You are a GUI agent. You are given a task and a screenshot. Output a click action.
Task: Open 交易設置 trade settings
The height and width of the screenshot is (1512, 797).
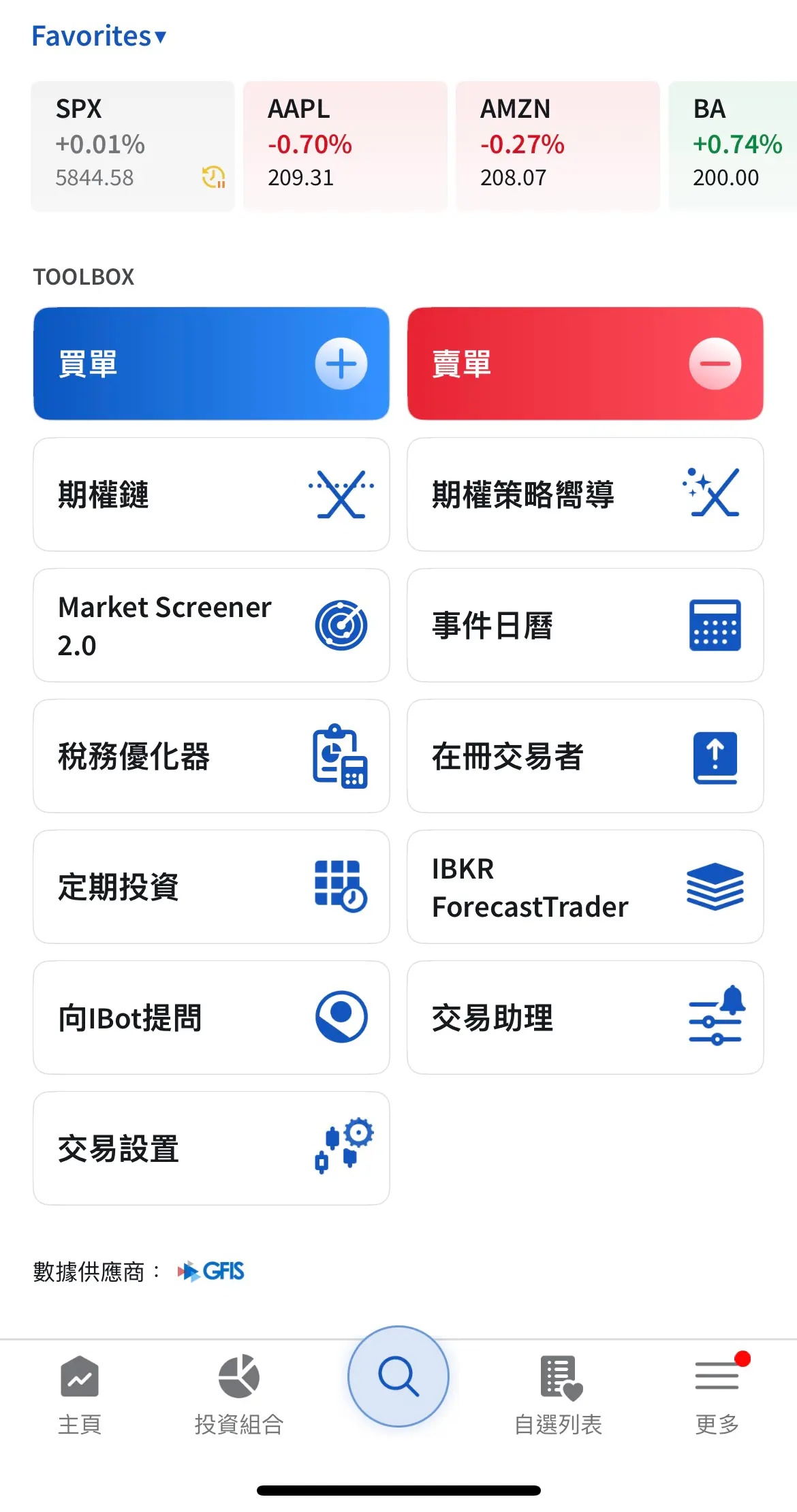[x=211, y=1148]
